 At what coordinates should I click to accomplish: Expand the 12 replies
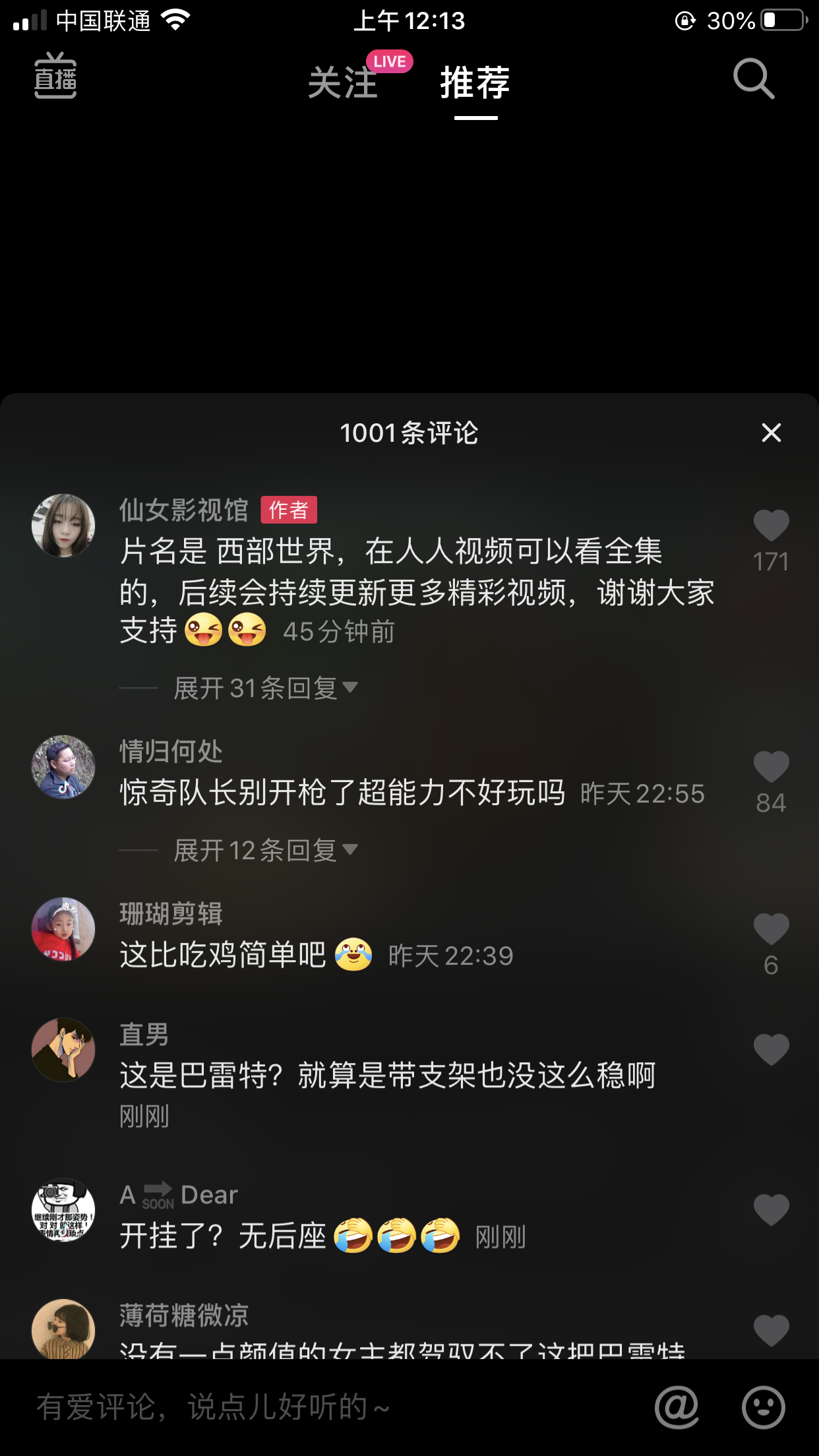click(x=265, y=851)
